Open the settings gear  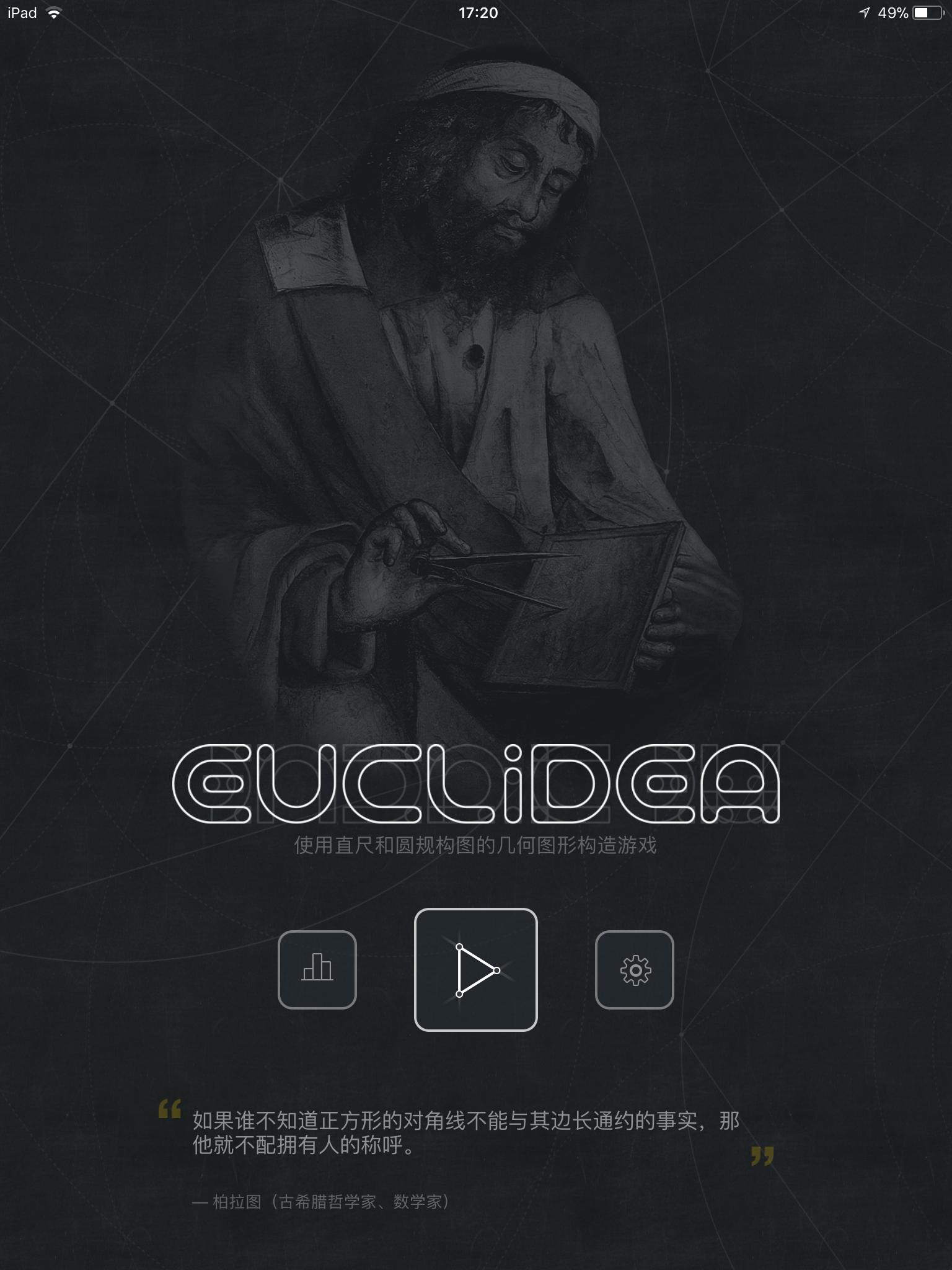click(x=634, y=970)
